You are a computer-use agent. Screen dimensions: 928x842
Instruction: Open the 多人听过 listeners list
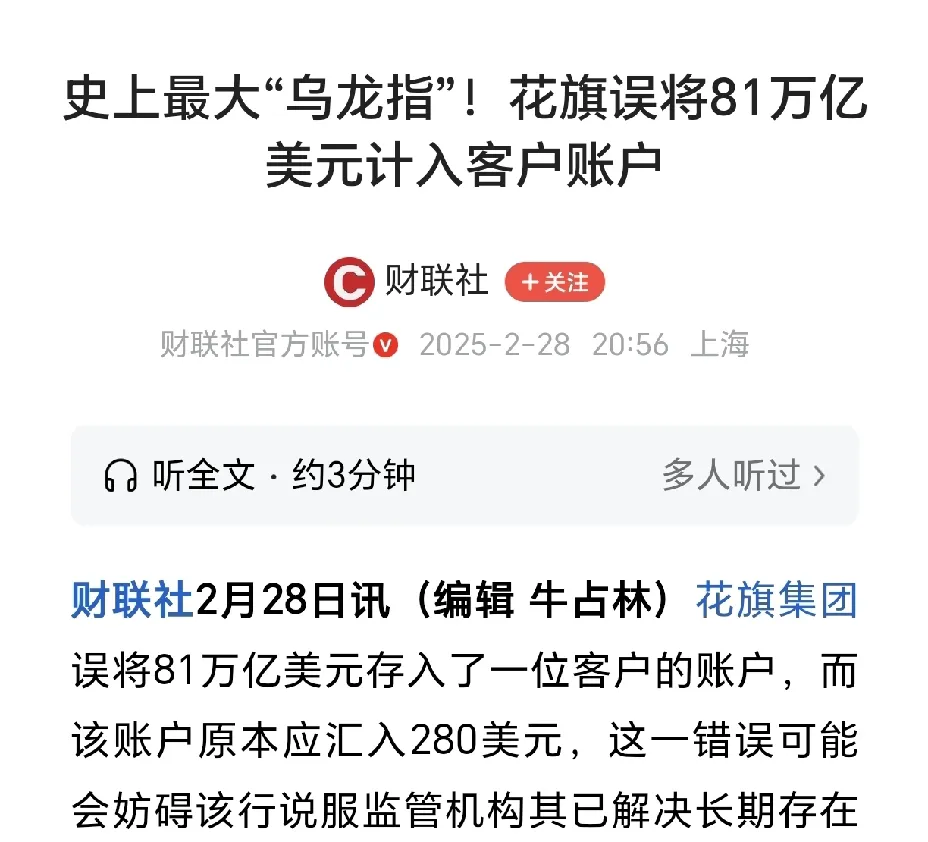(x=743, y=476)
